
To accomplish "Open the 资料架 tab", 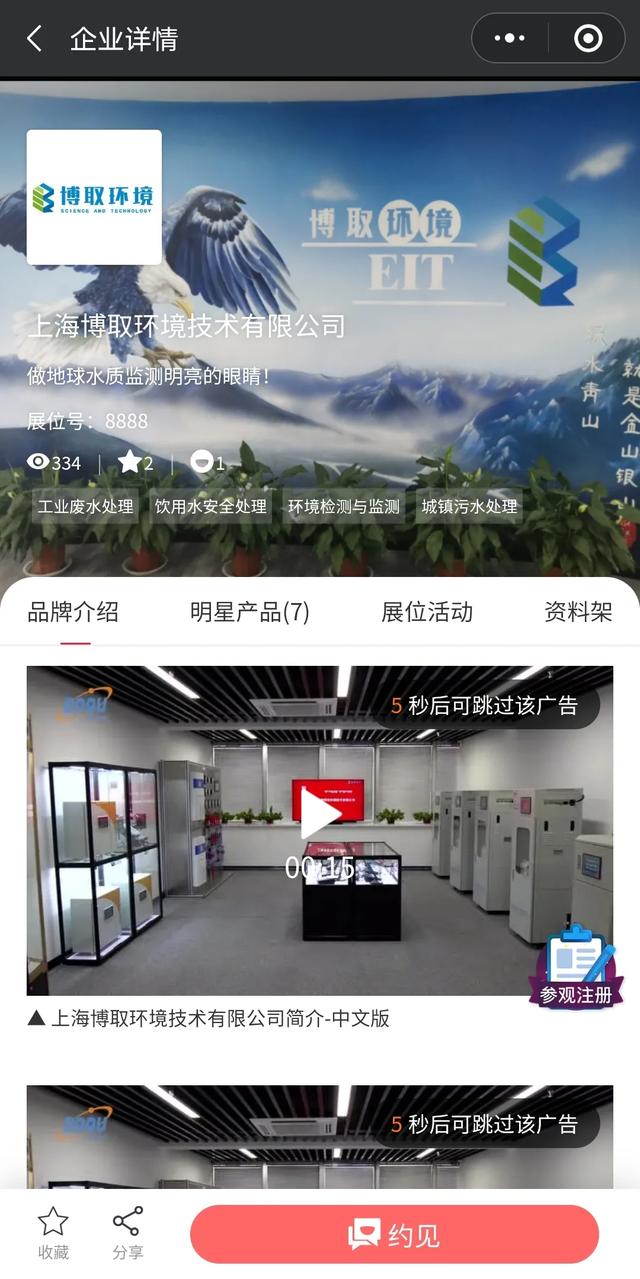I will tap(578, 612).
